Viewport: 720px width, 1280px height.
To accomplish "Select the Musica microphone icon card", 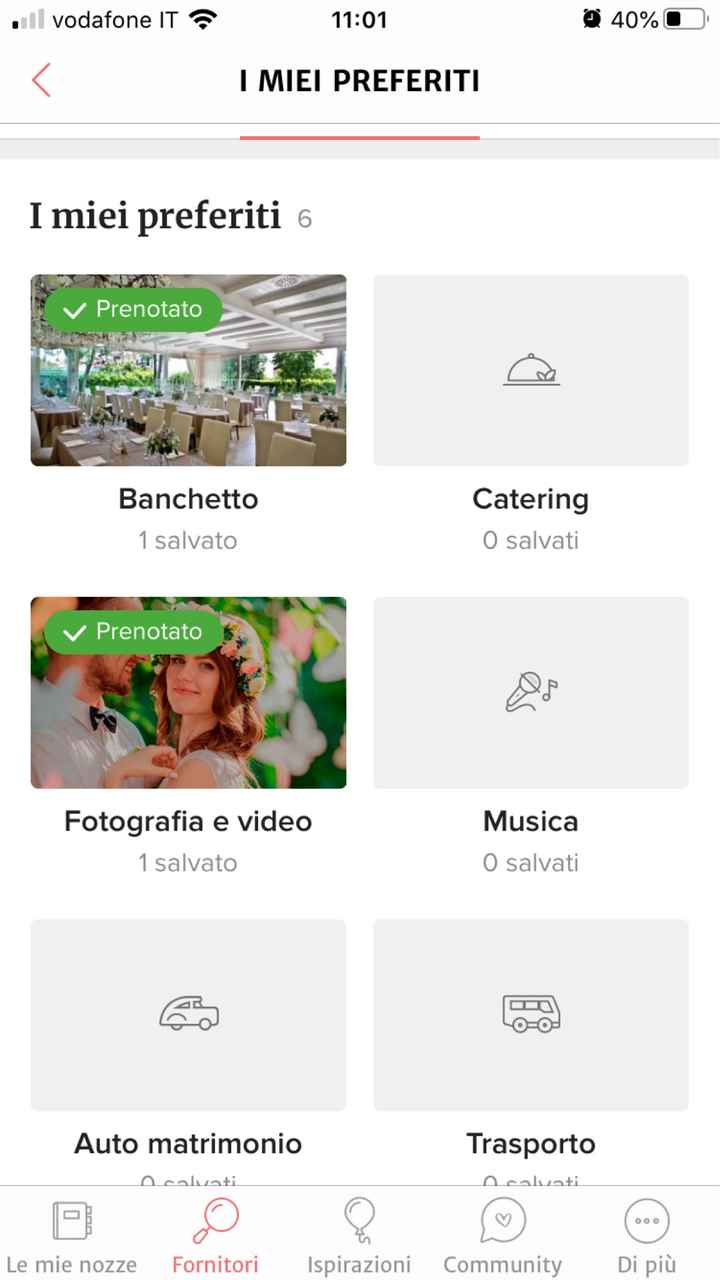I will pos(530,692).
